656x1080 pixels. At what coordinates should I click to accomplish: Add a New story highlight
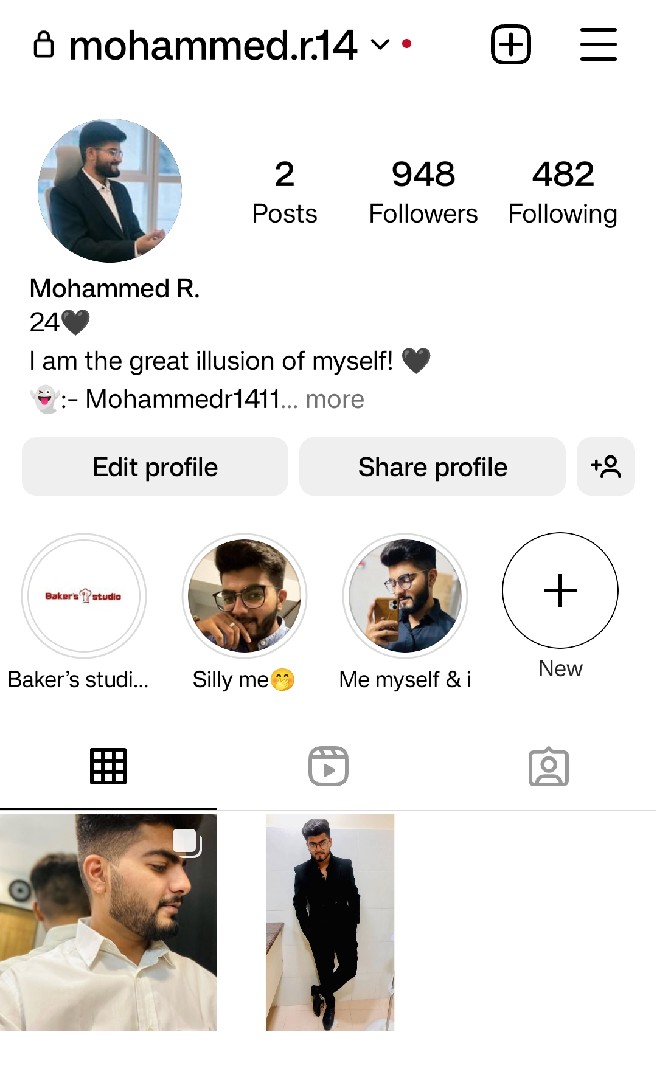tap(560, 591)
